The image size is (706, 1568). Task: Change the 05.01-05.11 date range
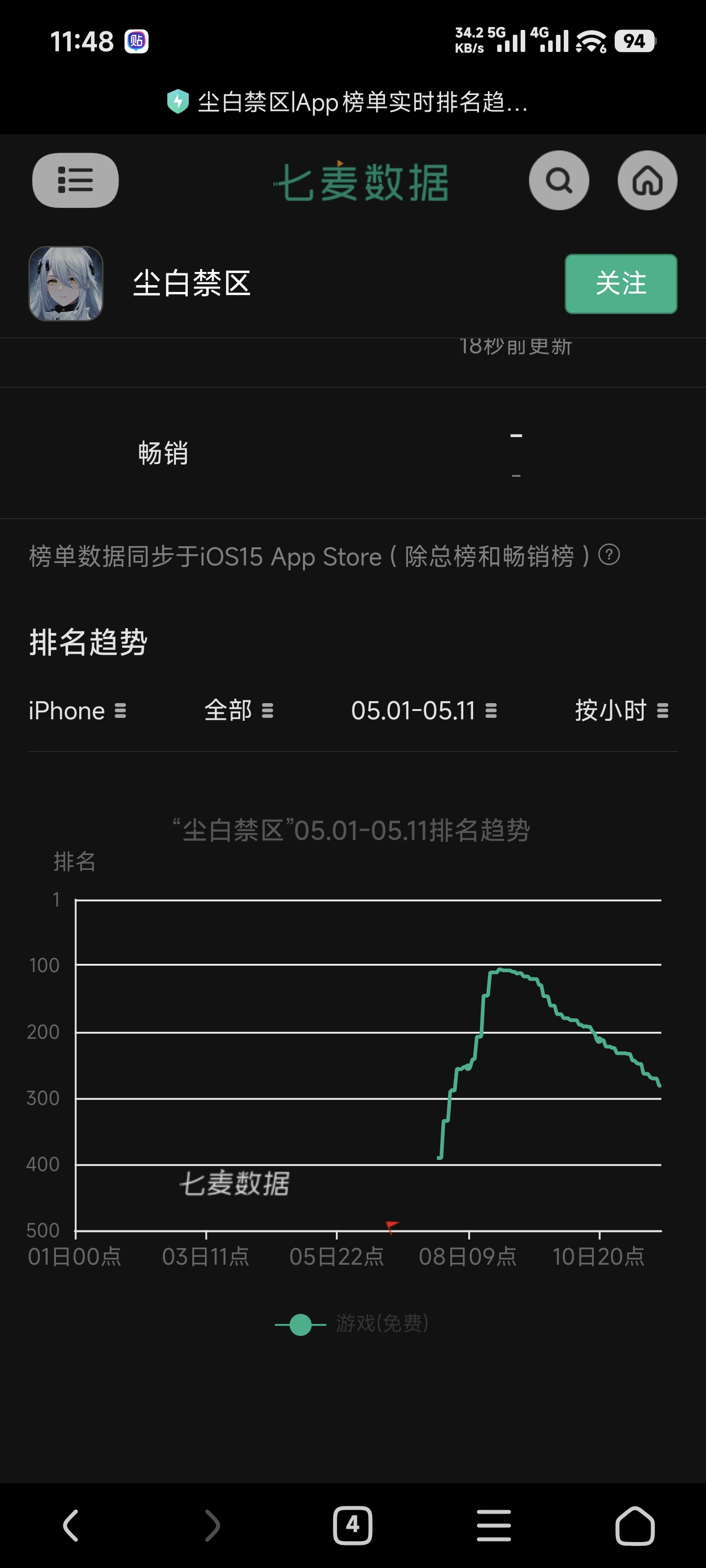424,711
